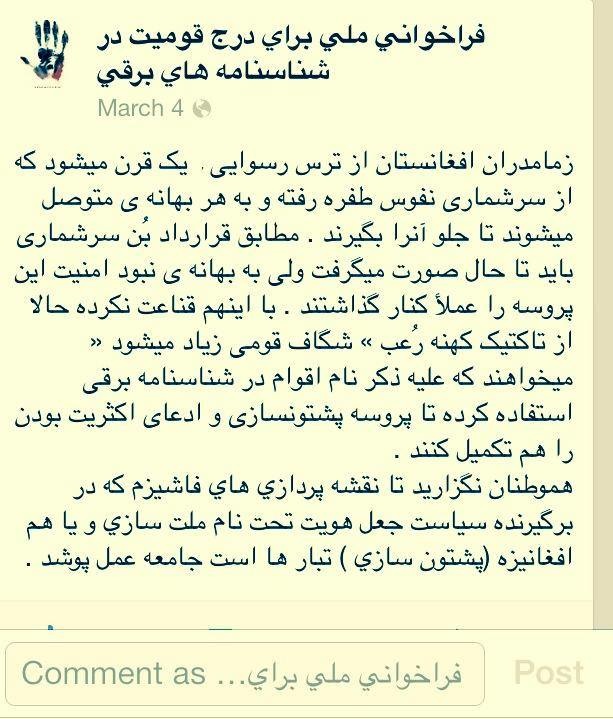Tap the Post button
This screenshot has width=613, height=719.
549,673
